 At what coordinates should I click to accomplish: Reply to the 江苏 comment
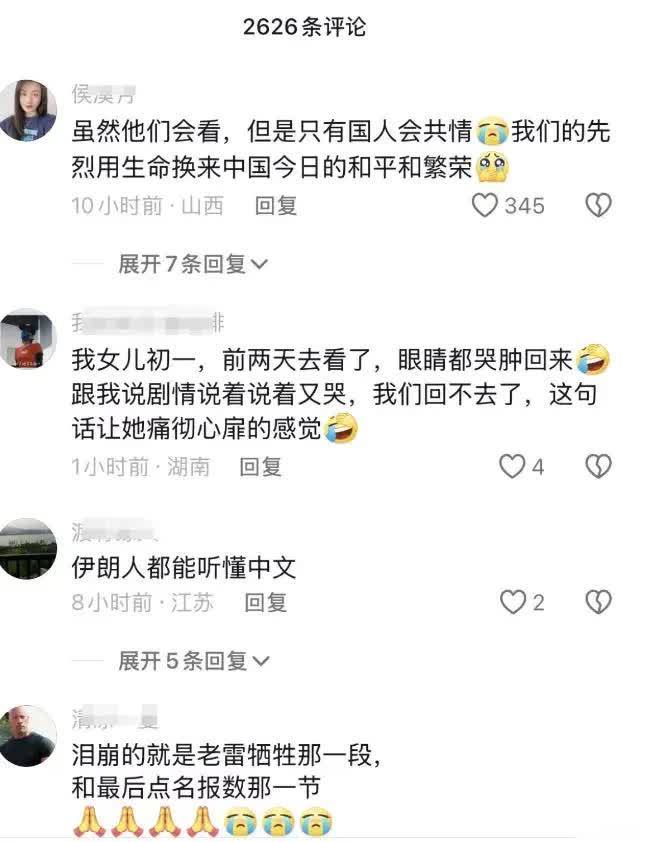[266, 602]
